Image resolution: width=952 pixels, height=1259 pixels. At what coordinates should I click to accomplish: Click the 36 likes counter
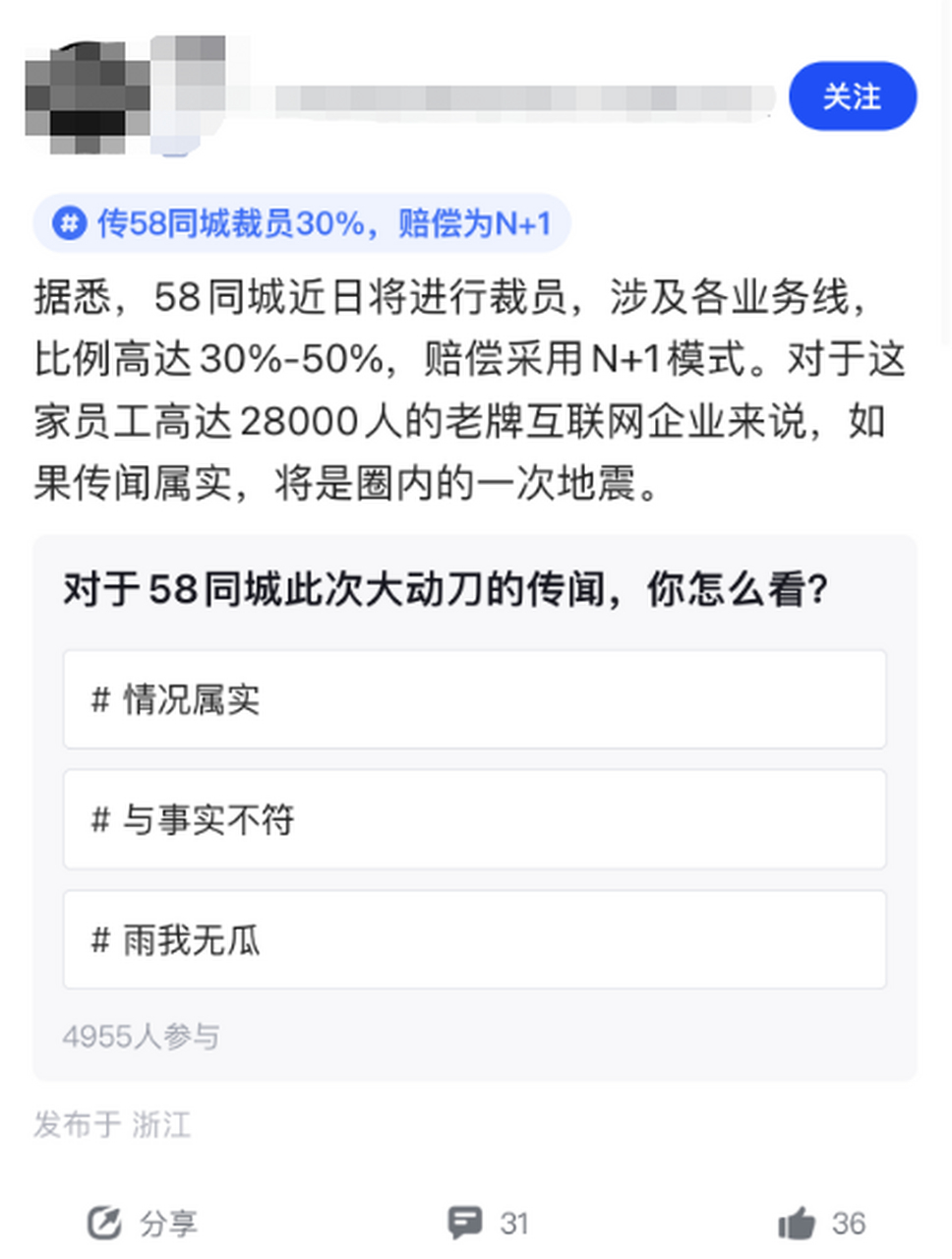[847, 1223]
